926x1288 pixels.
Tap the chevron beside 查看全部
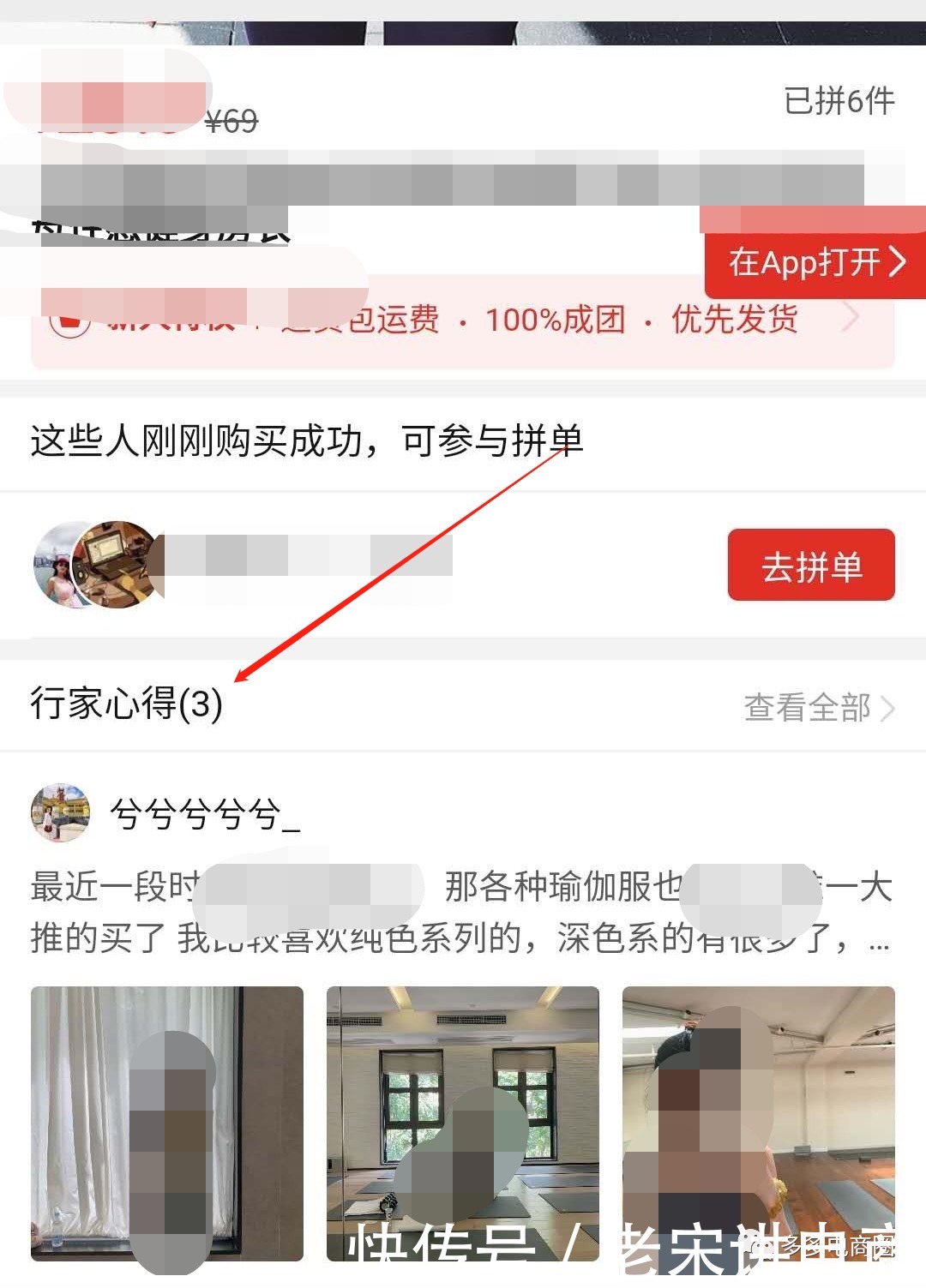click(892, 708)
